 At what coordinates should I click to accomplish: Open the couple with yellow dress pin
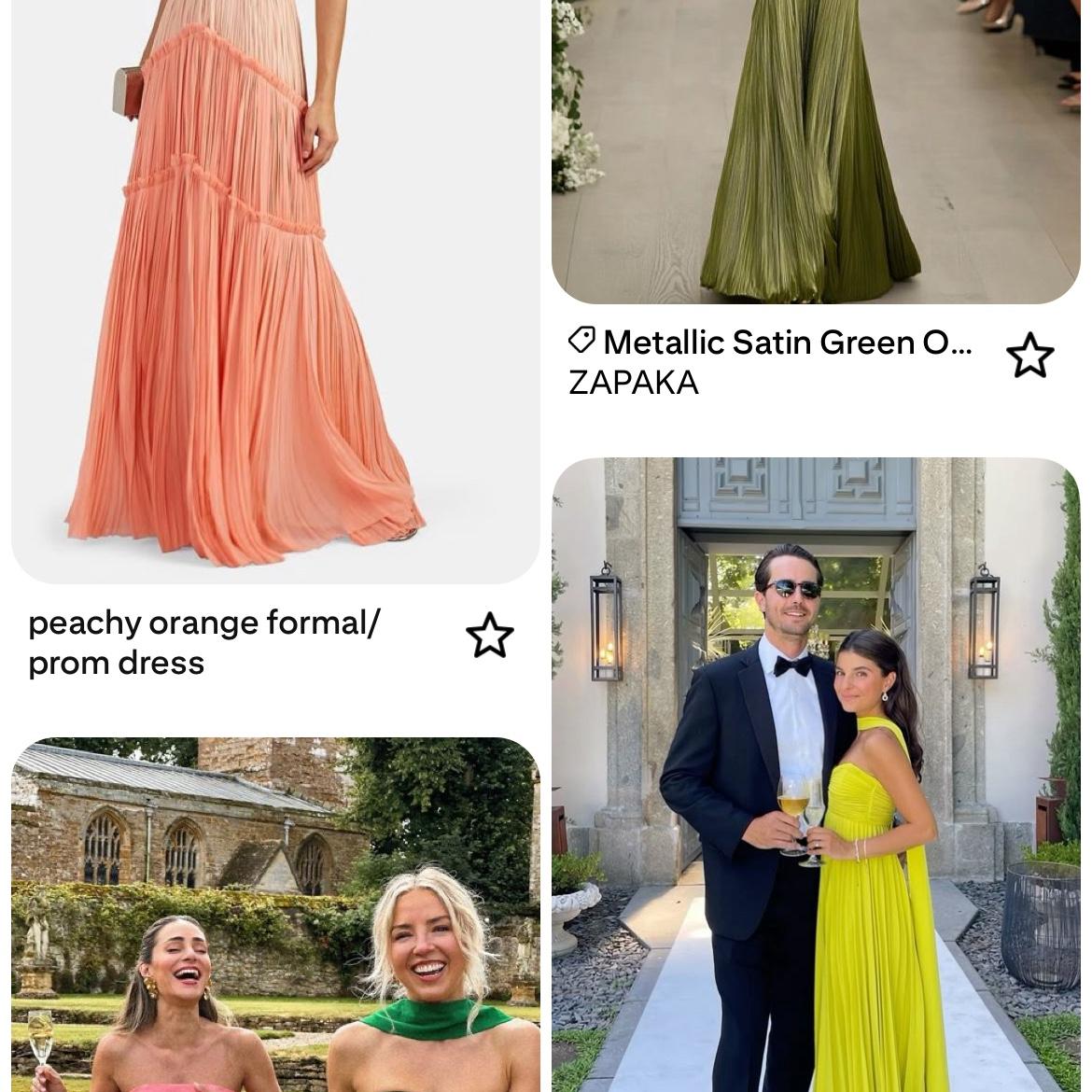pyautogui.click(x=815, y=775)
